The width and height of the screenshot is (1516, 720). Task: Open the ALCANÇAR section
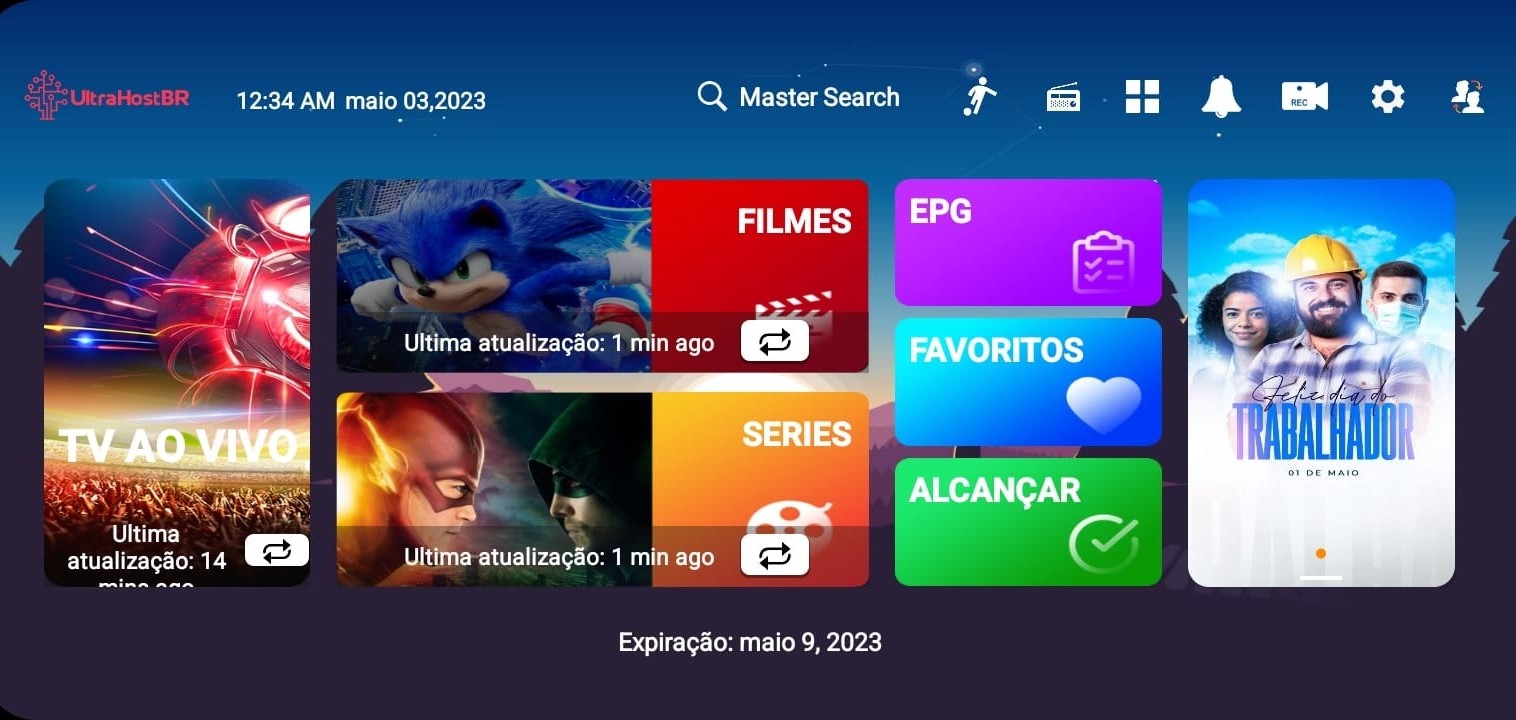[1027, 521]
